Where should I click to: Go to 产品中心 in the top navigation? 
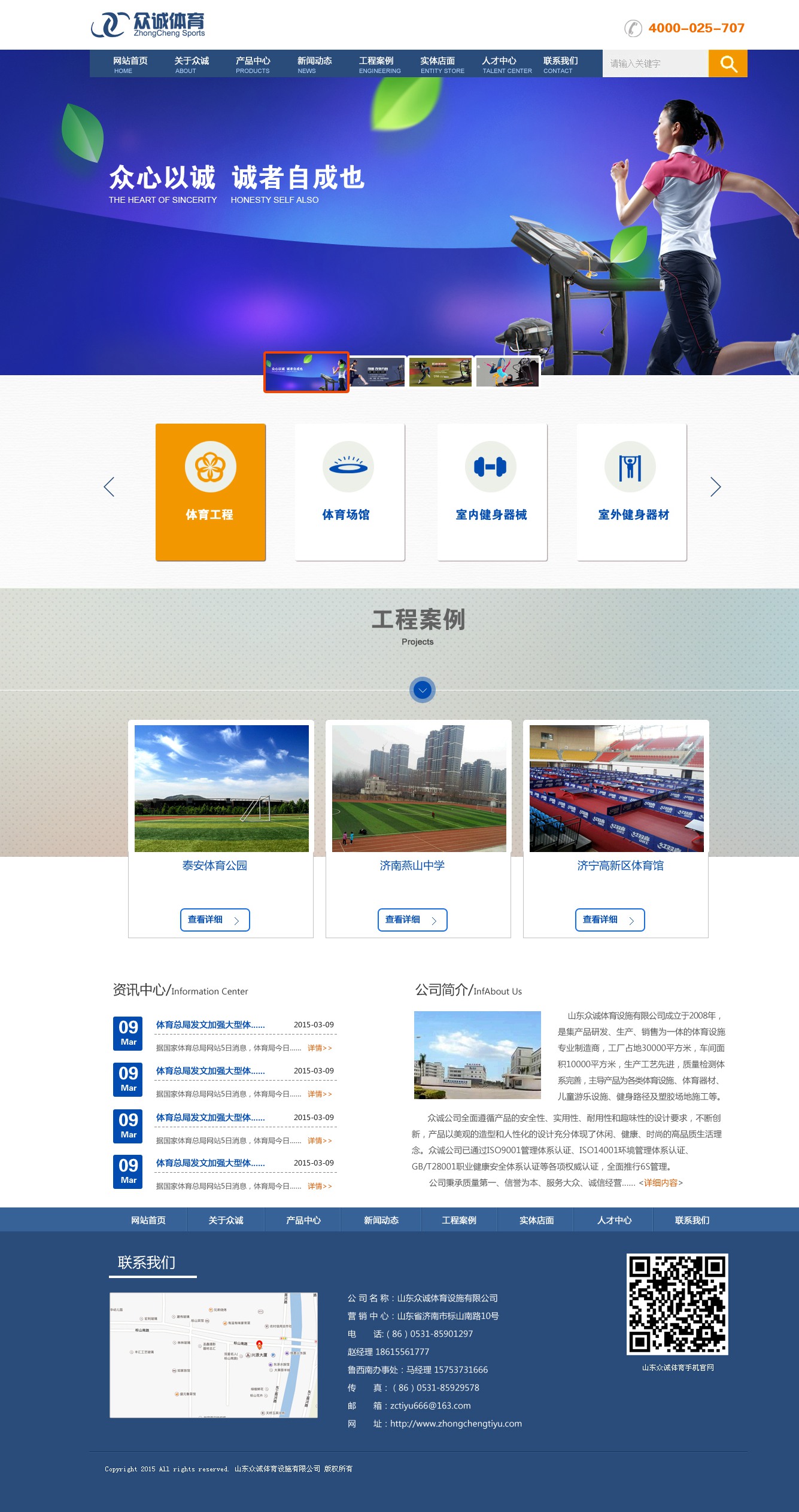pyautogui.click(x=253, y=64)
